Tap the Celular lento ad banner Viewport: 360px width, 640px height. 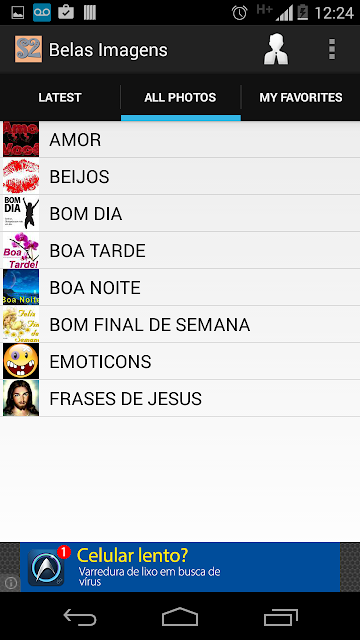180,567
